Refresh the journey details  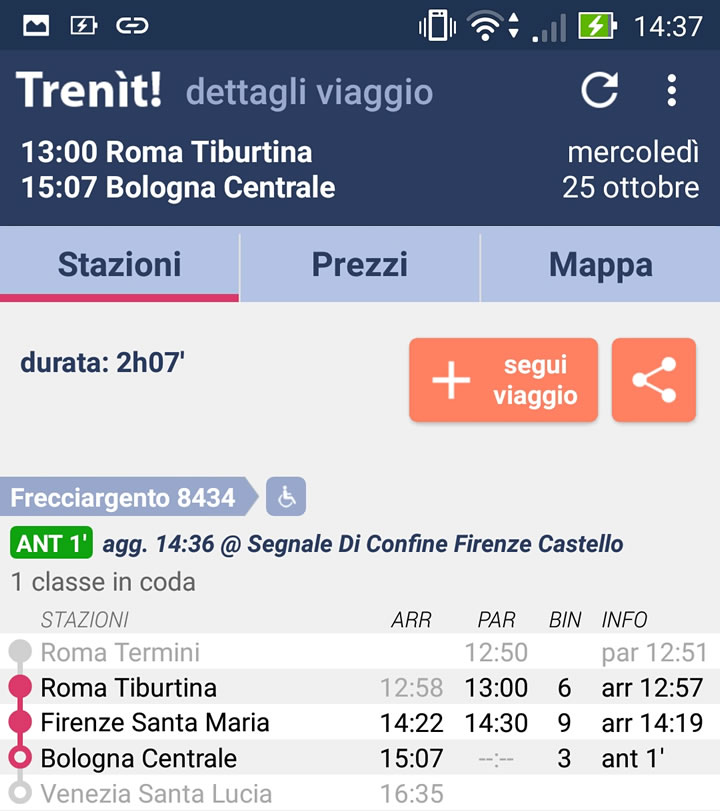coord(599,90)
